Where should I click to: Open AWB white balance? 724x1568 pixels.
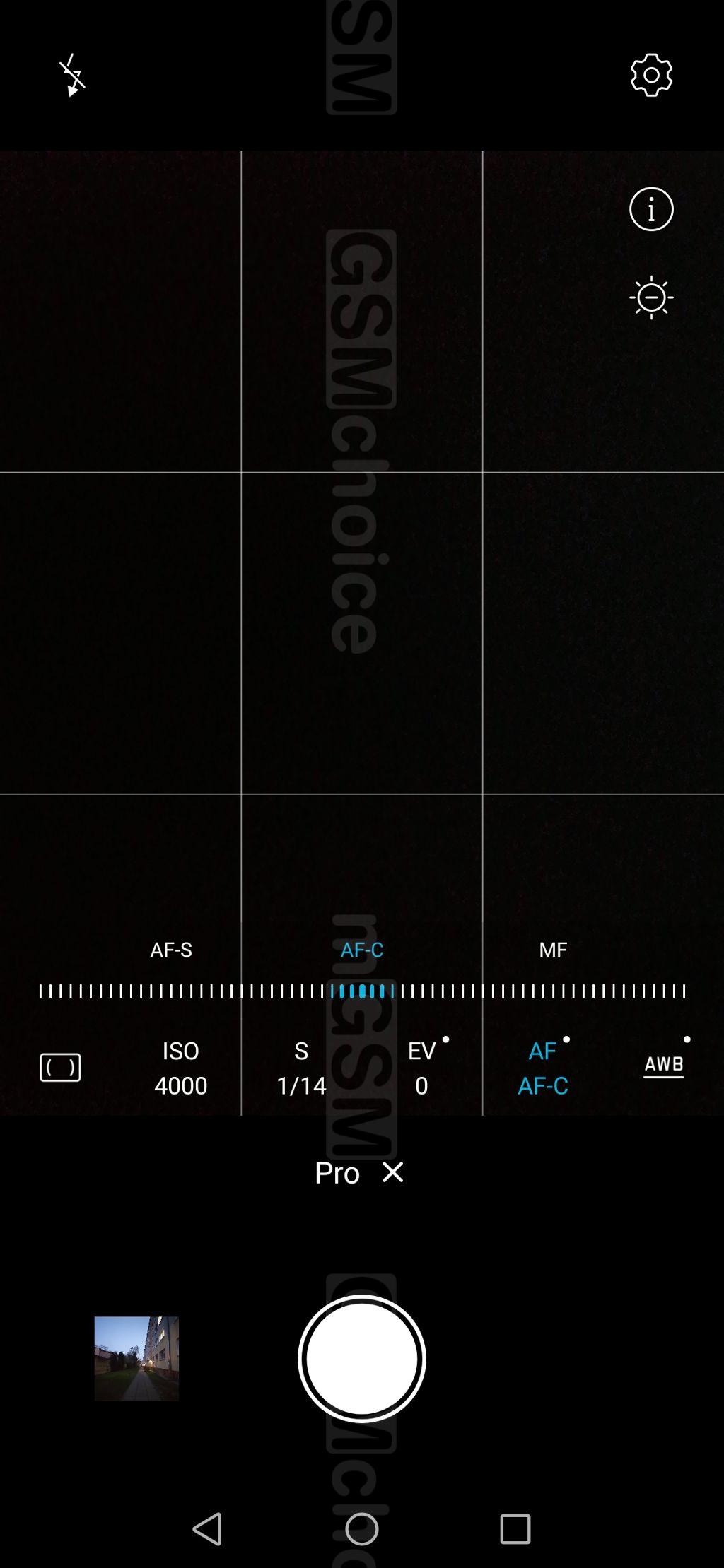coord(663,1066)
